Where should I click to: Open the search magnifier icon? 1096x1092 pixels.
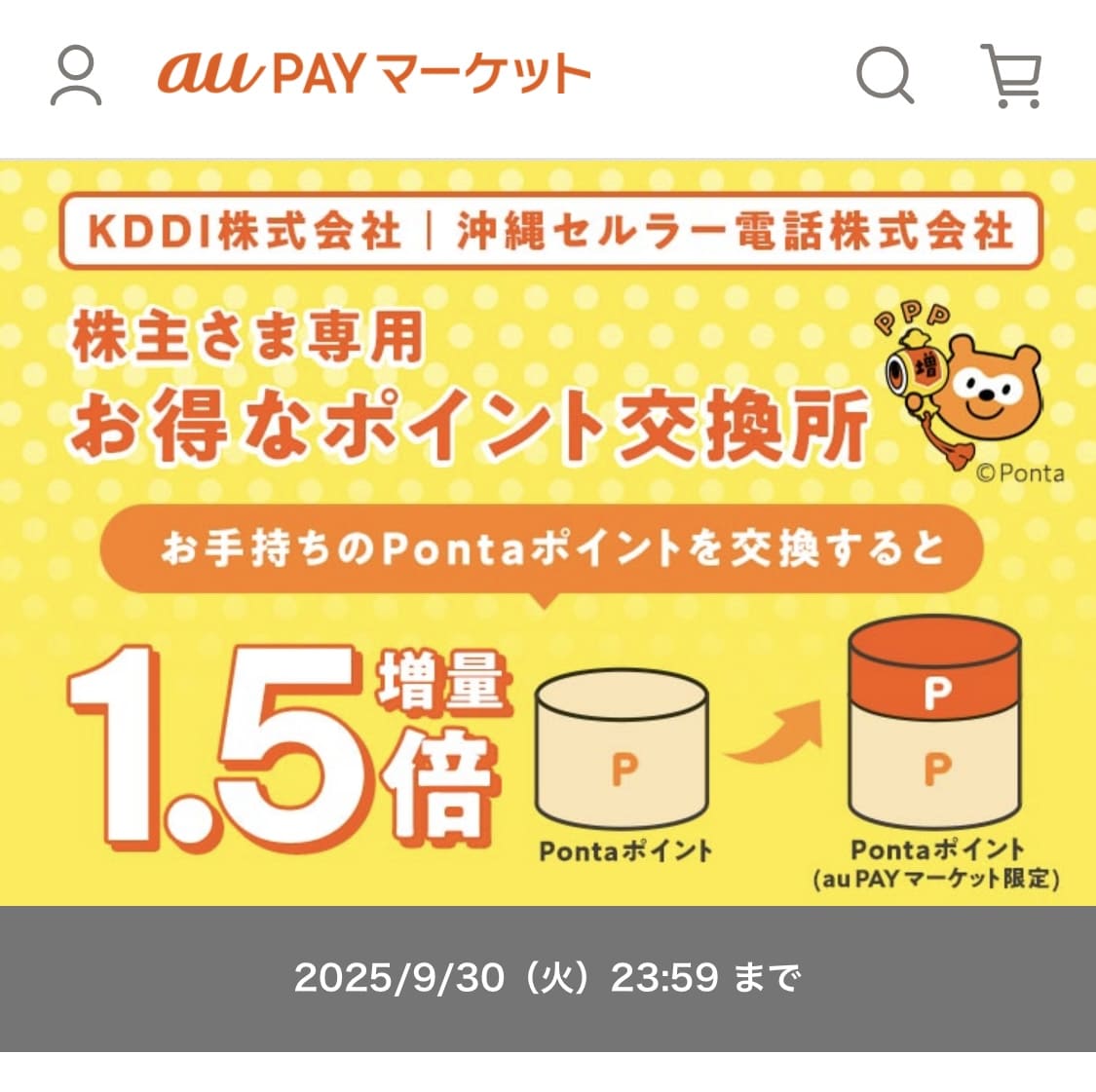885,76
